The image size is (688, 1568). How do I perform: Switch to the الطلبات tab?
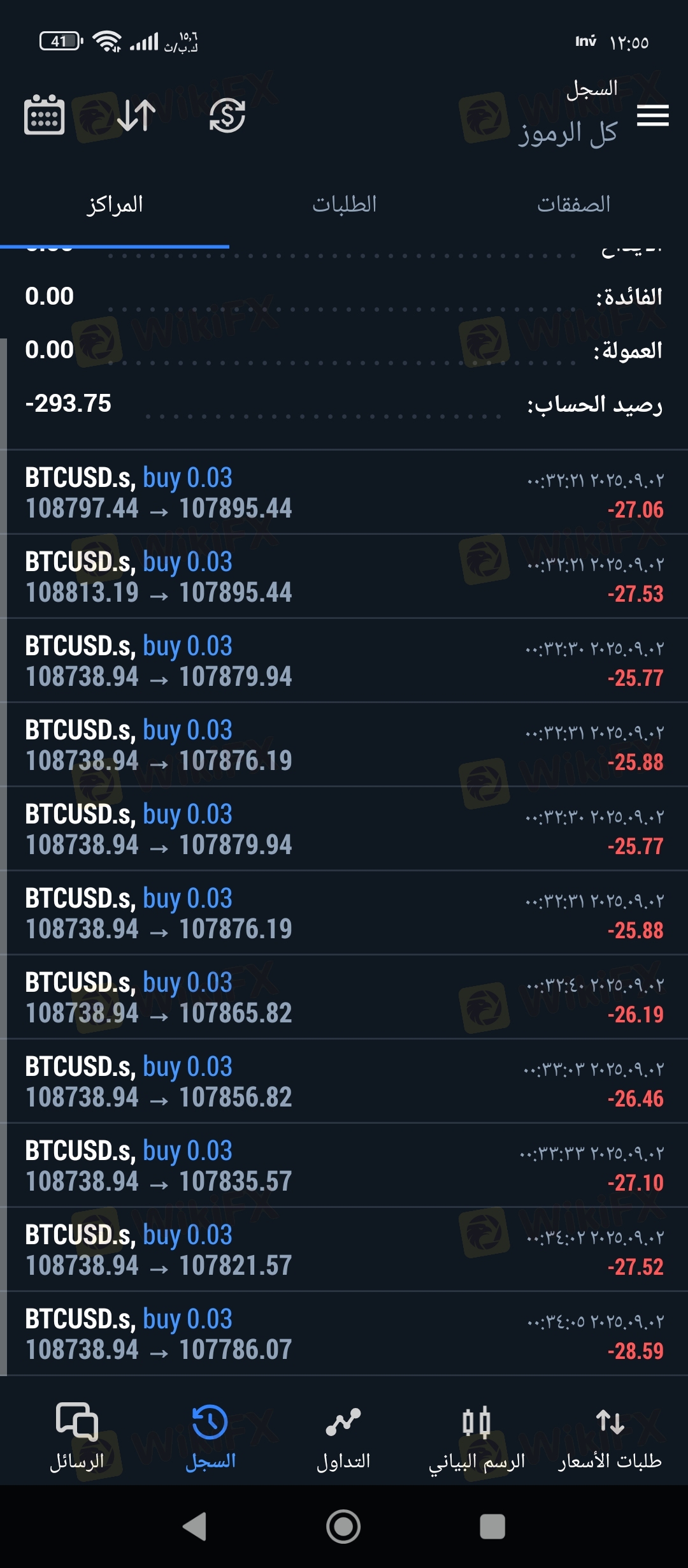click(344, 204)
